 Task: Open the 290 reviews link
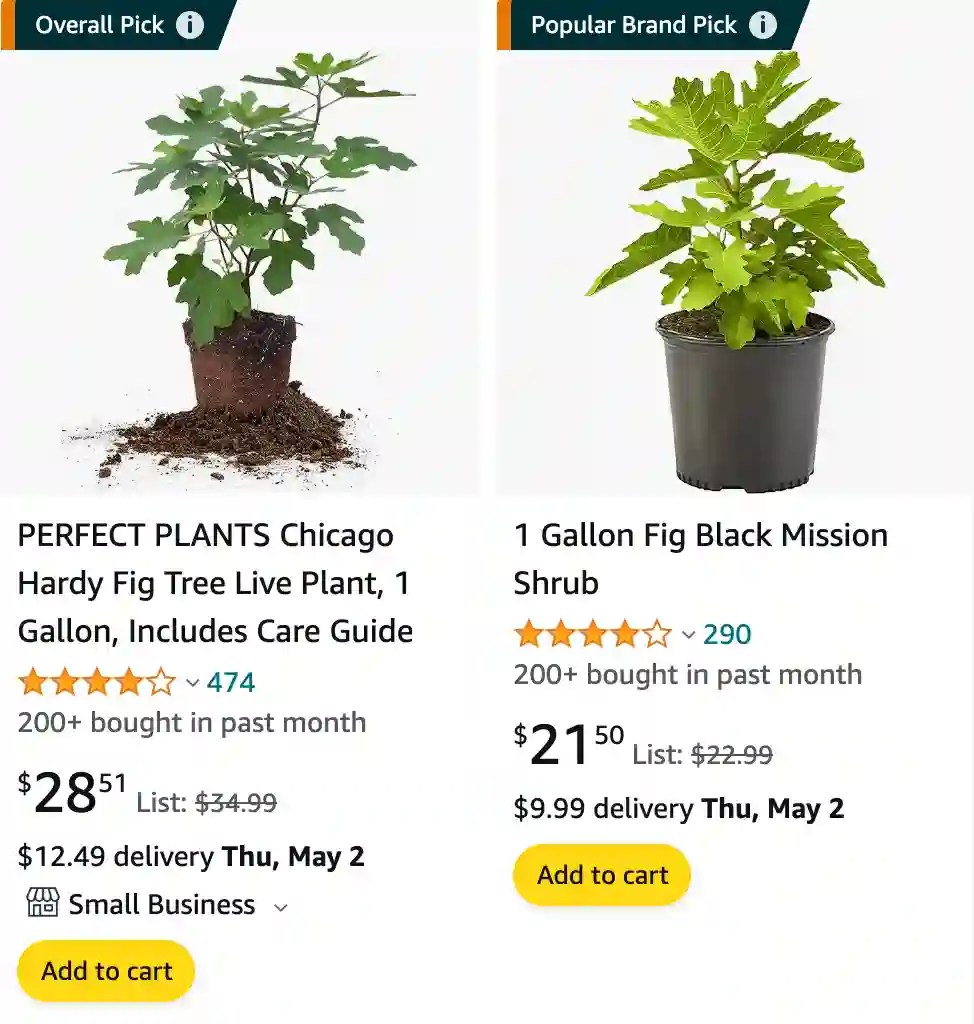pos(727,633)
